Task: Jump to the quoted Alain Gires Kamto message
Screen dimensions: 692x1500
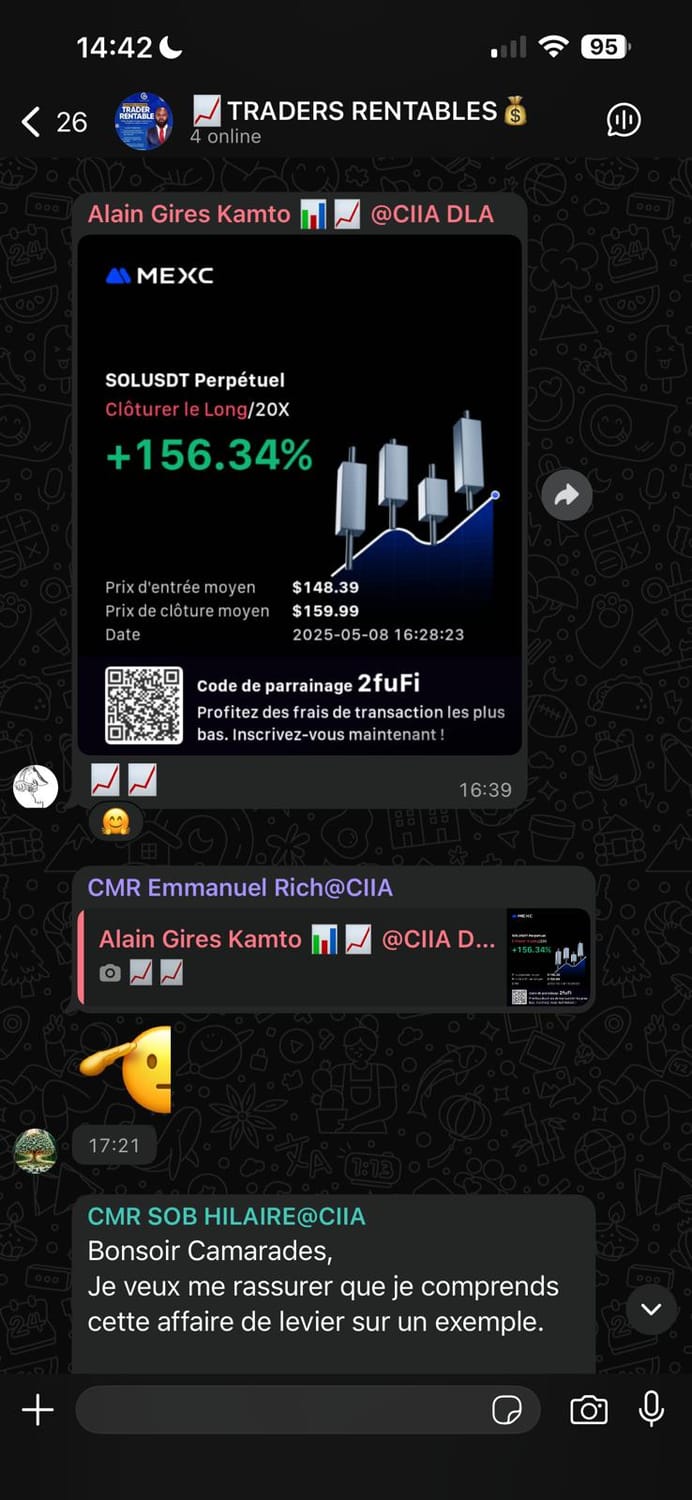Action: coord(335,959)
